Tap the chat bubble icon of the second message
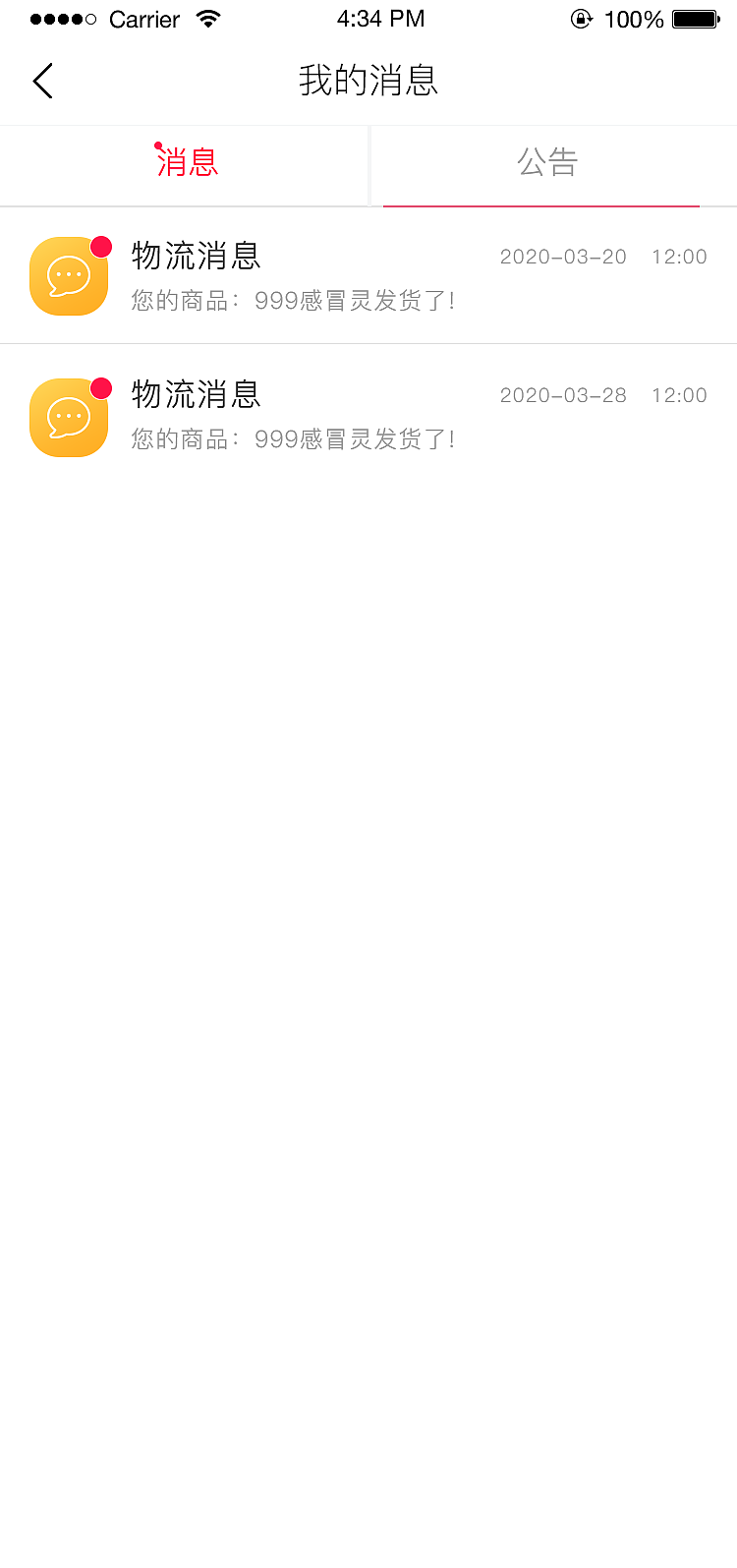Image resolution: width=737 pixels, height=1568 pixels. tap(69, 417)
